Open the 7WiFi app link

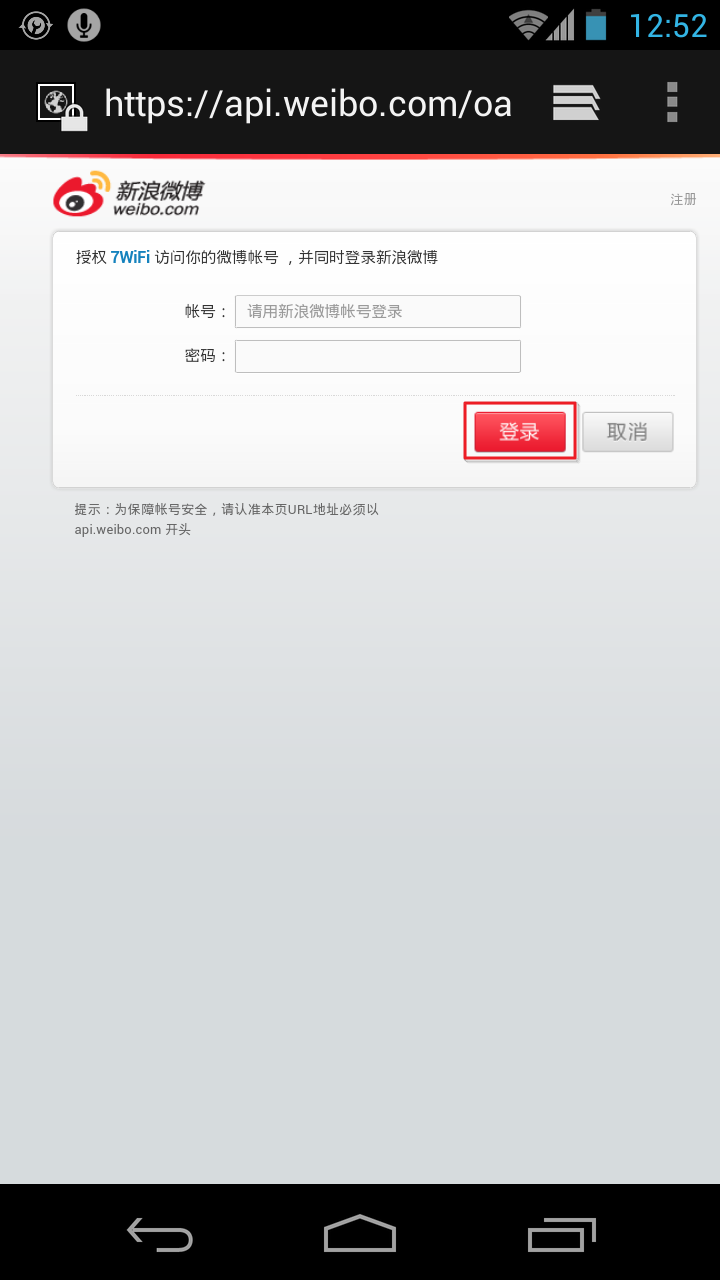130,258
